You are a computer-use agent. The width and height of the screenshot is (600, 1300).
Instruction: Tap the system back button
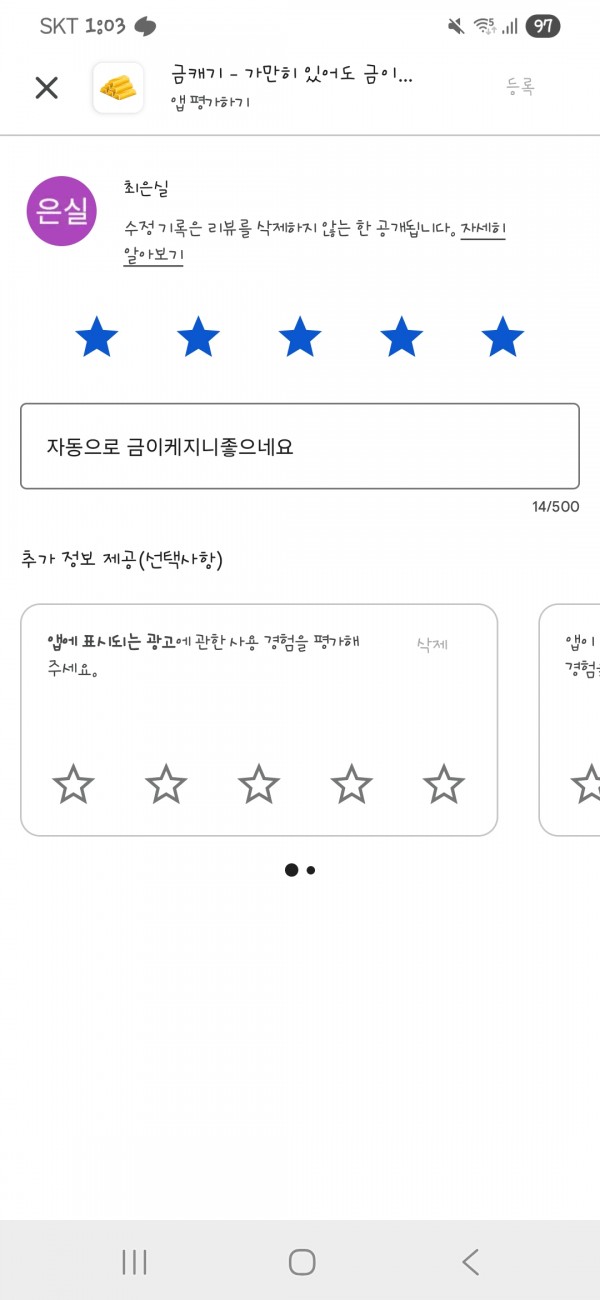click(x=470, y=1262)
